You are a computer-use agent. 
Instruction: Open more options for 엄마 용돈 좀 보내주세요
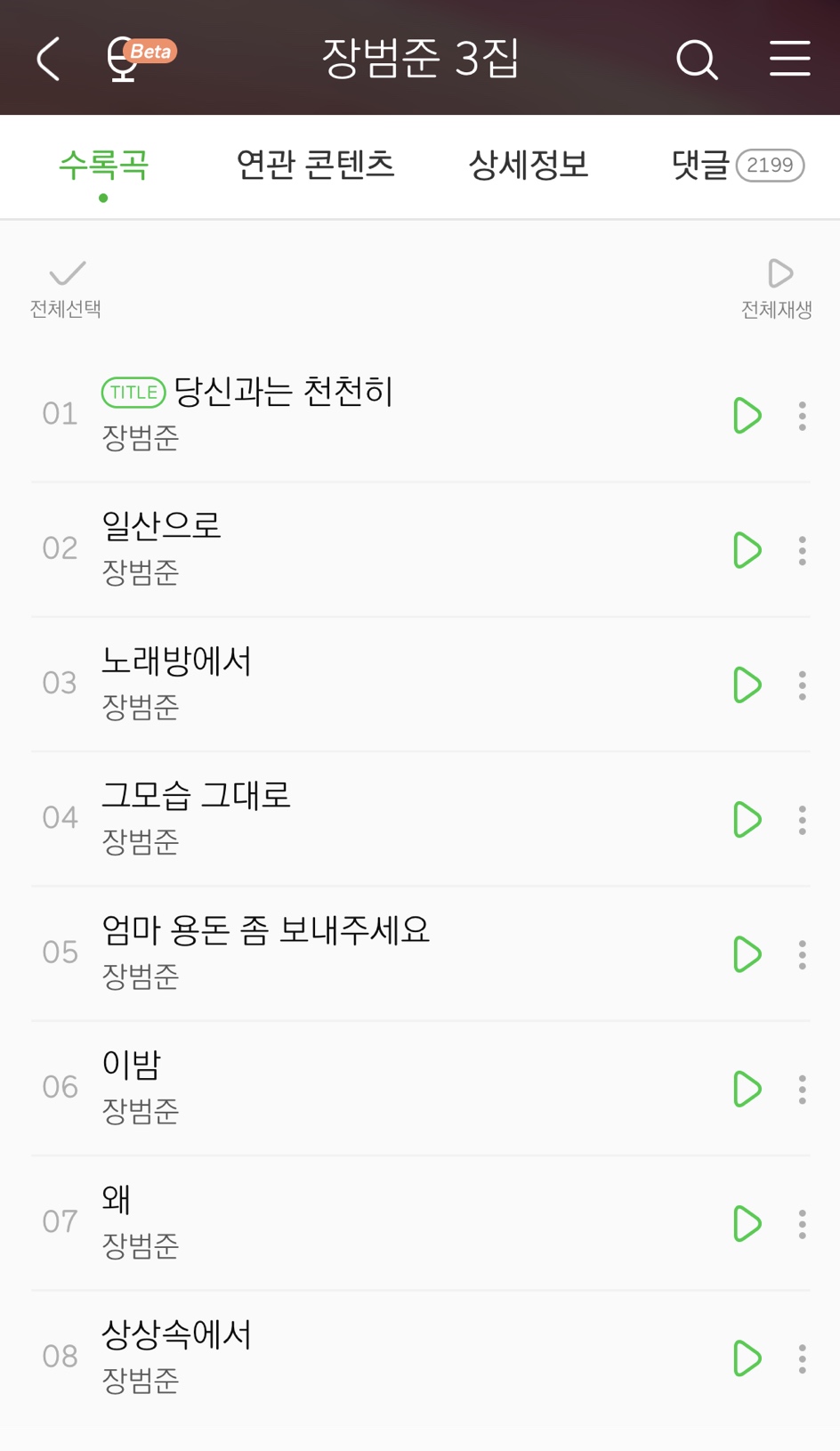tap(802, 954)
